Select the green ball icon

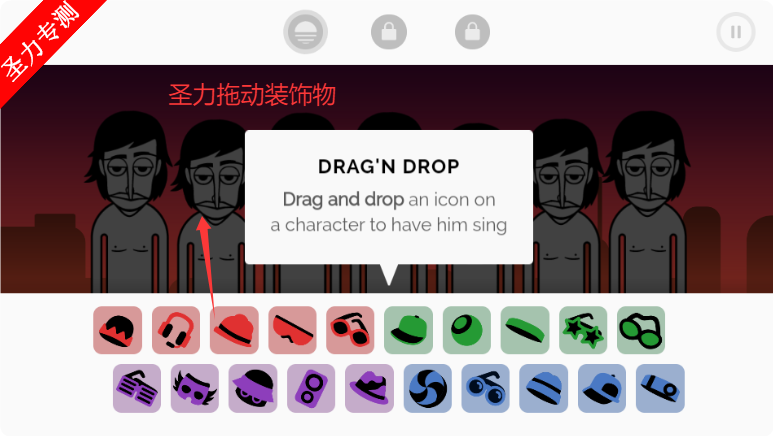[x=466, y=330]
